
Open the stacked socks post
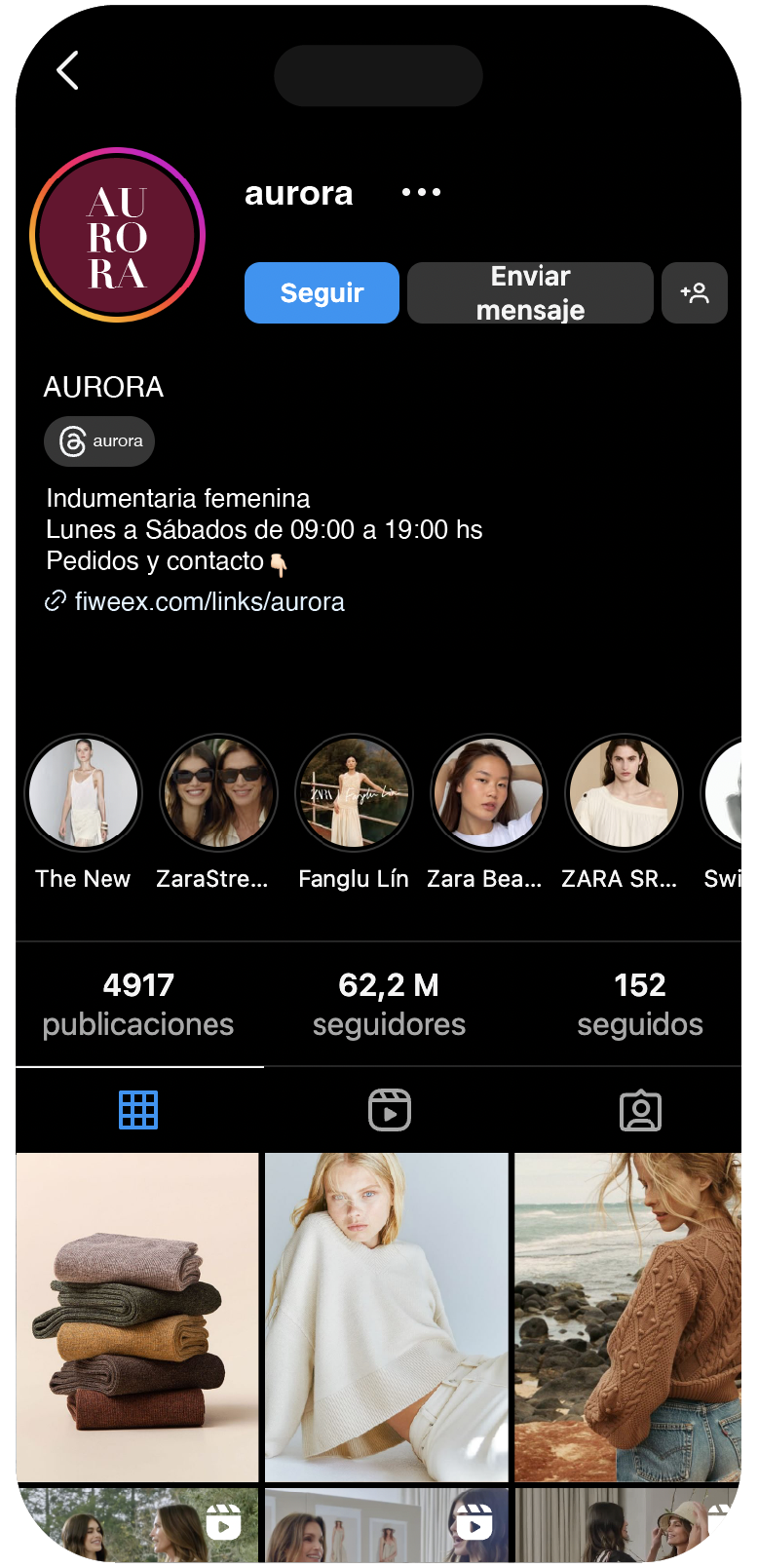pyautogui.click(x=137, y=1317)
